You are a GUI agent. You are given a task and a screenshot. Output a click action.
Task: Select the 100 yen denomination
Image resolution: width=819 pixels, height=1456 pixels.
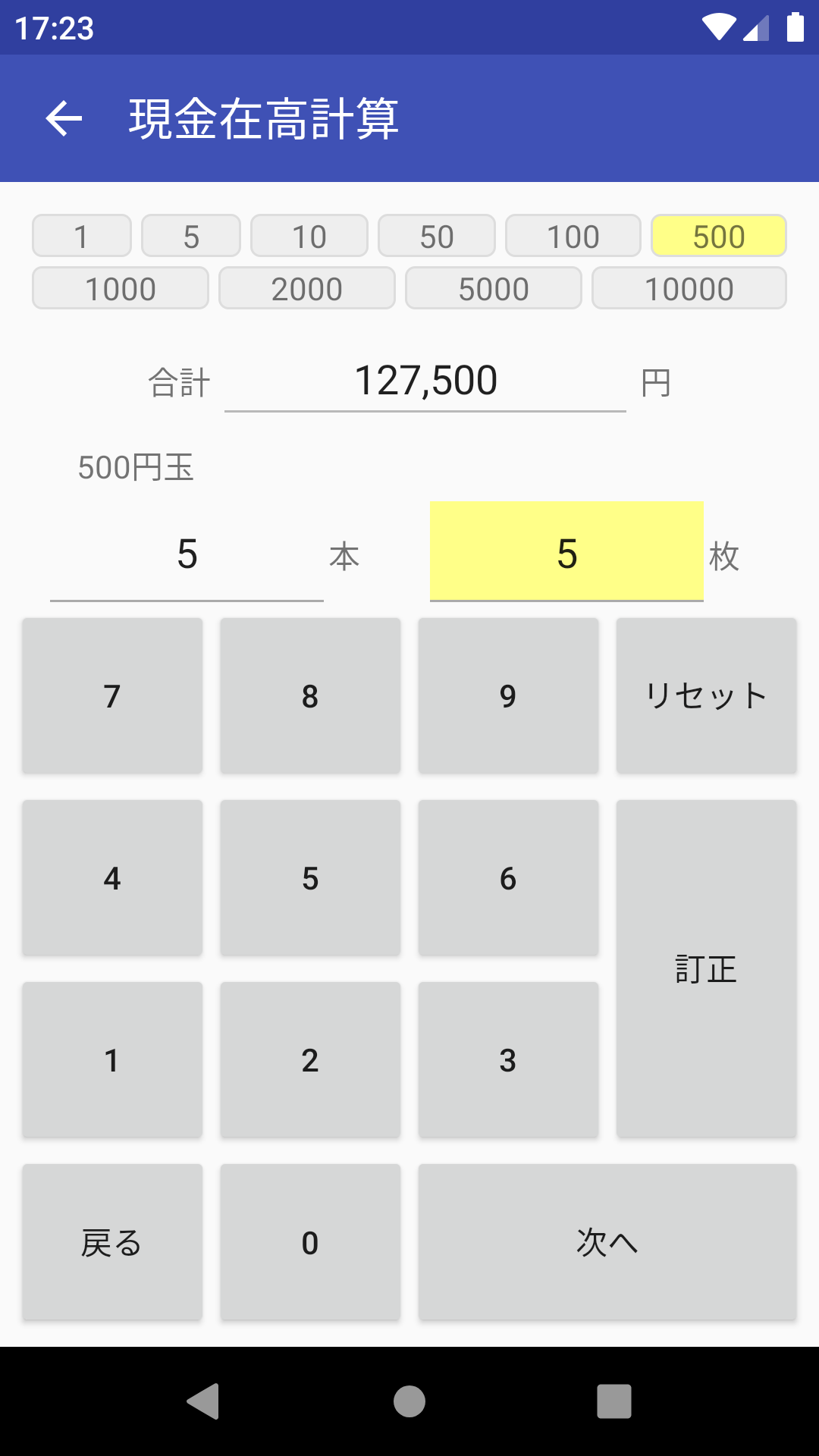[573, 237]
